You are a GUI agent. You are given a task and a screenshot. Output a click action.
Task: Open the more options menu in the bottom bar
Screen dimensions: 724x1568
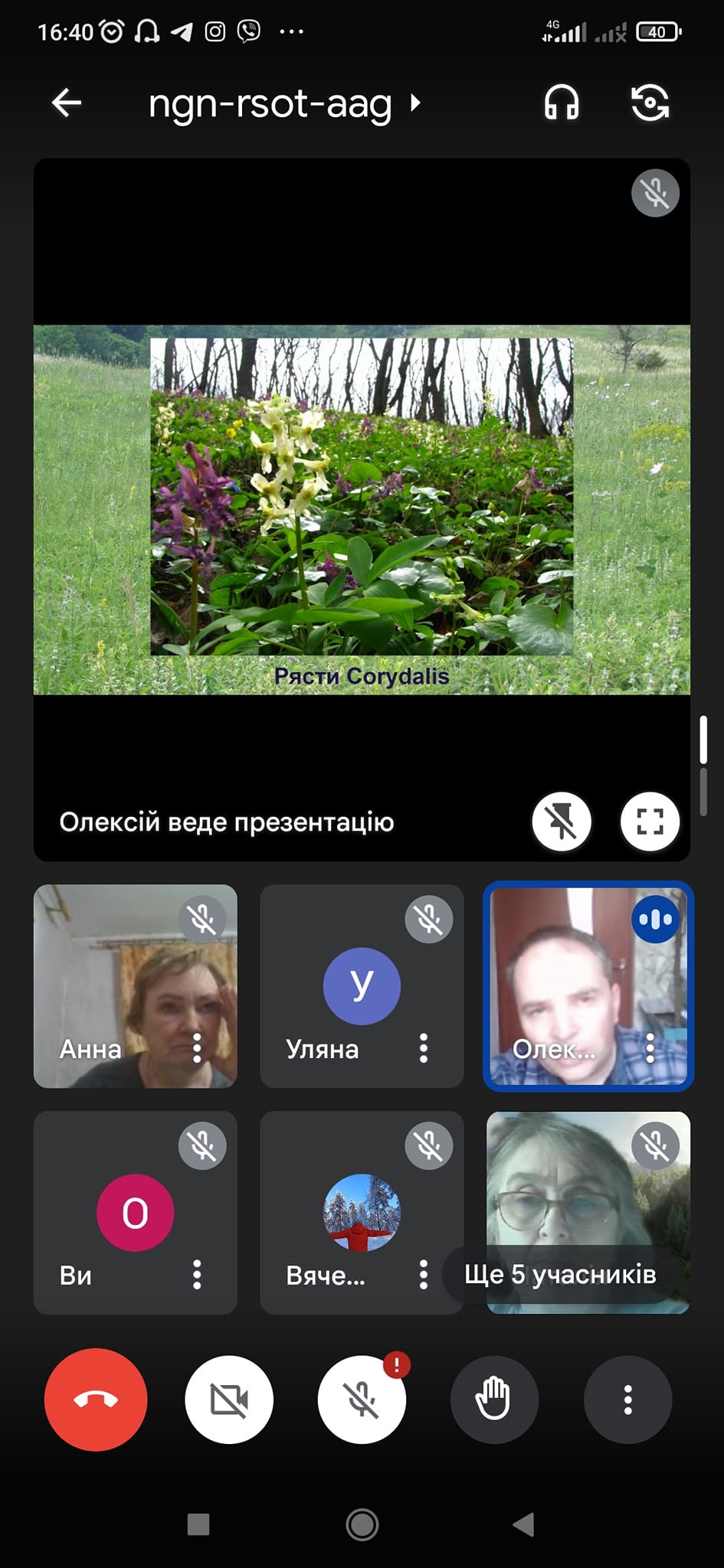tap(627, 1400)
